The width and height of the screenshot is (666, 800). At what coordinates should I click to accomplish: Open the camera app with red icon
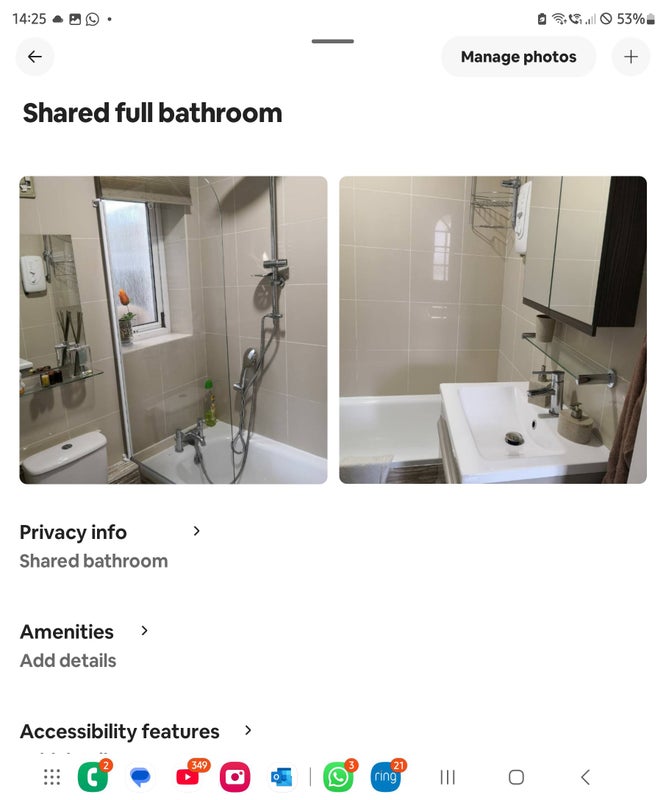(234, 777)
